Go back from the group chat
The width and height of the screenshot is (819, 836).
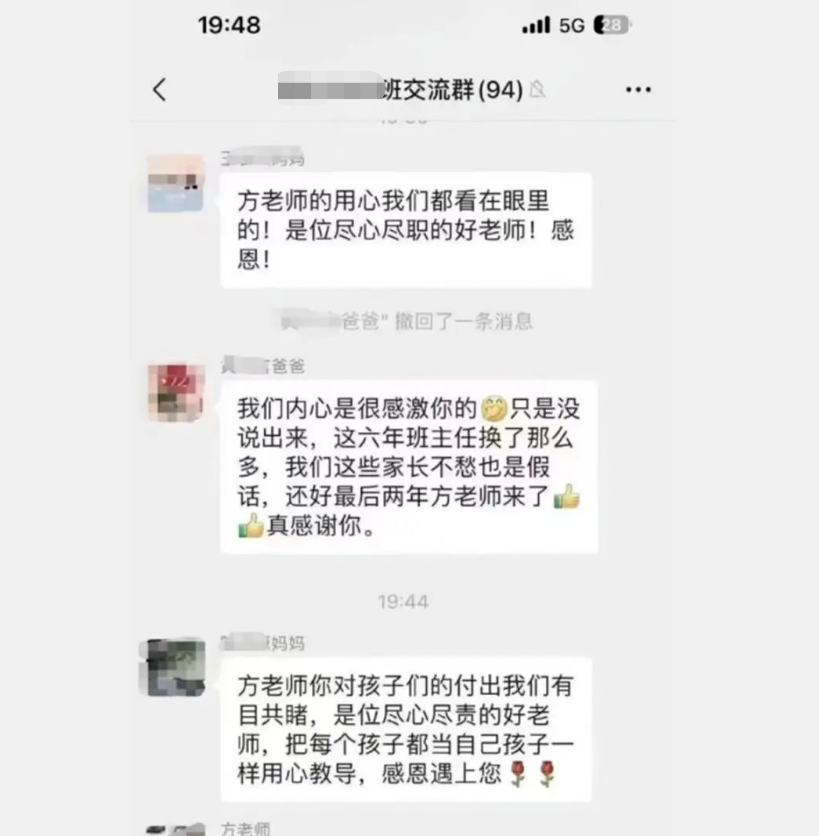(159, 90)
